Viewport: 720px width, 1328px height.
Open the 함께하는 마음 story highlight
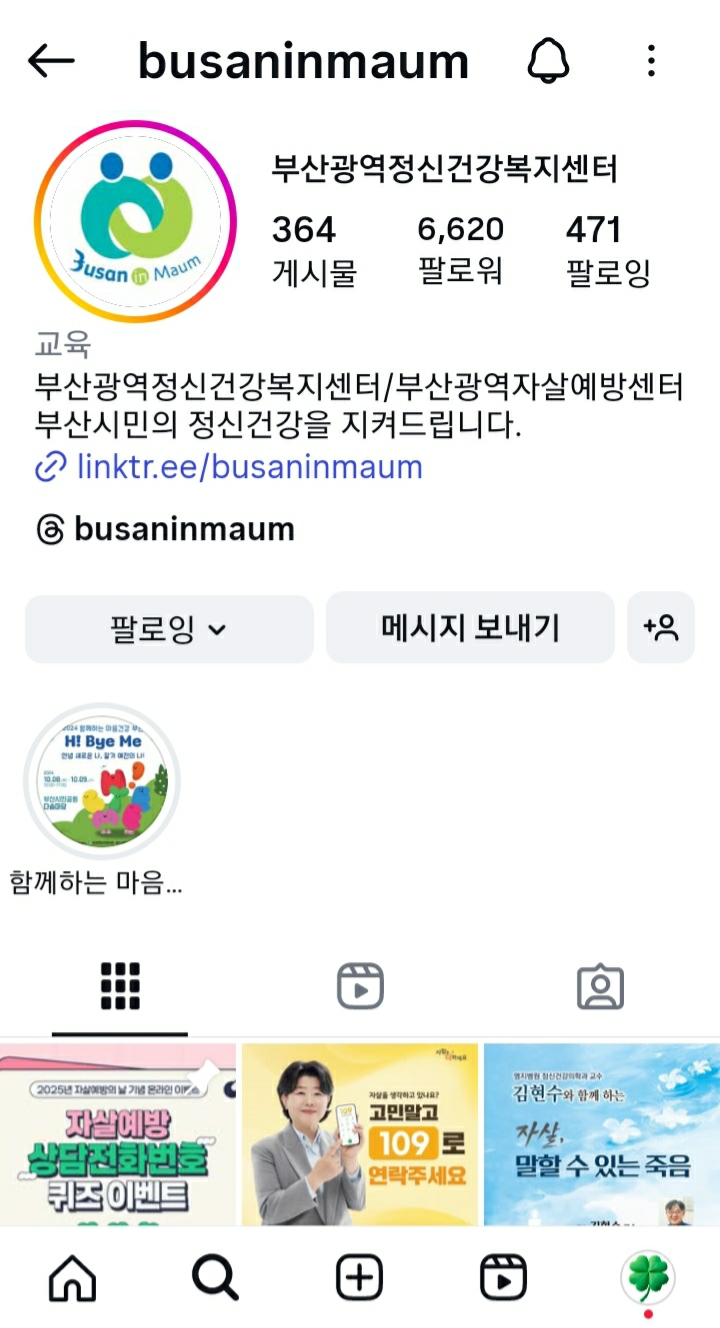tap(101, 782)
